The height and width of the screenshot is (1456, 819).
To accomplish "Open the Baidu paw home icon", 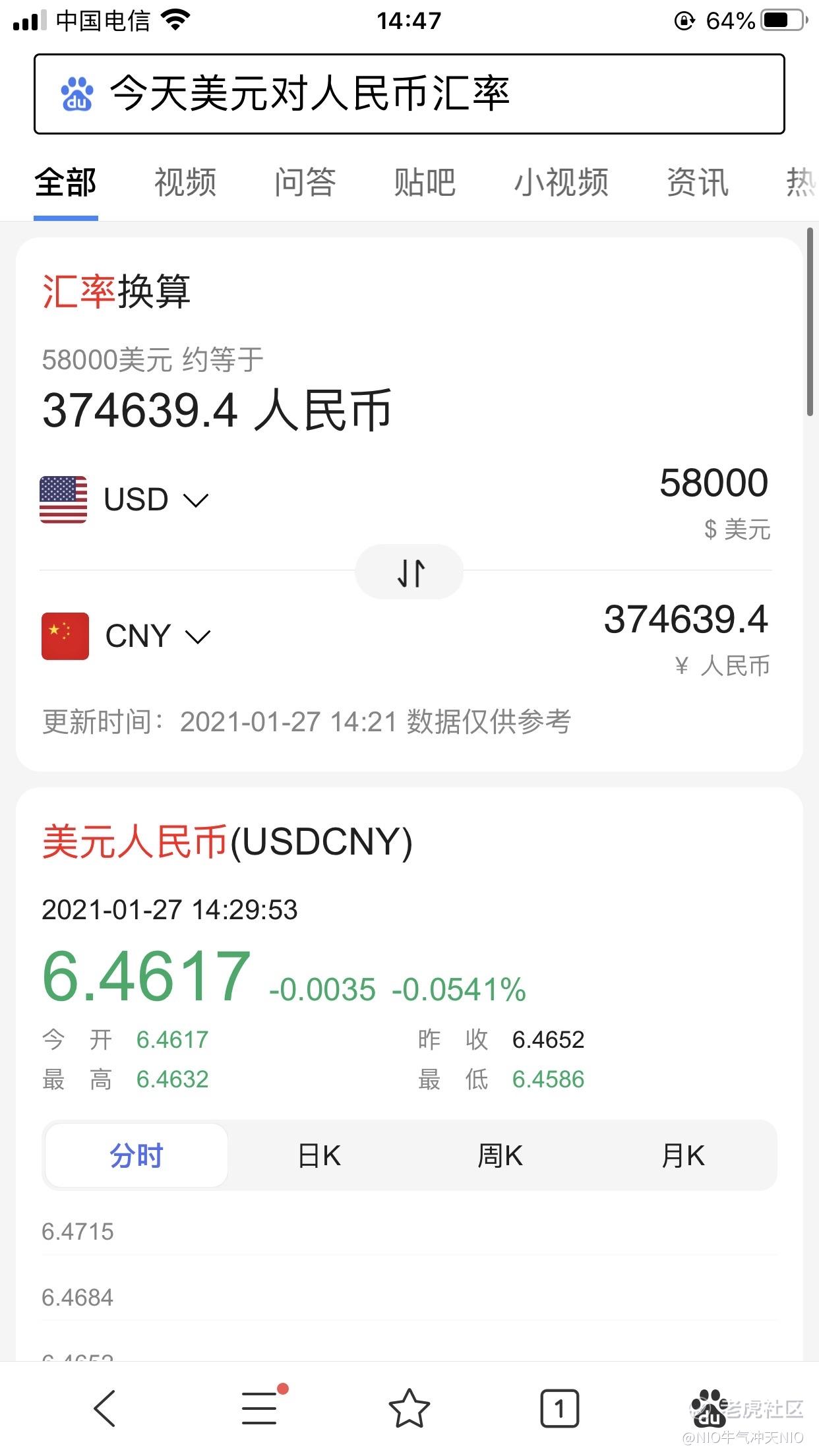I will tap(710, 1408).
